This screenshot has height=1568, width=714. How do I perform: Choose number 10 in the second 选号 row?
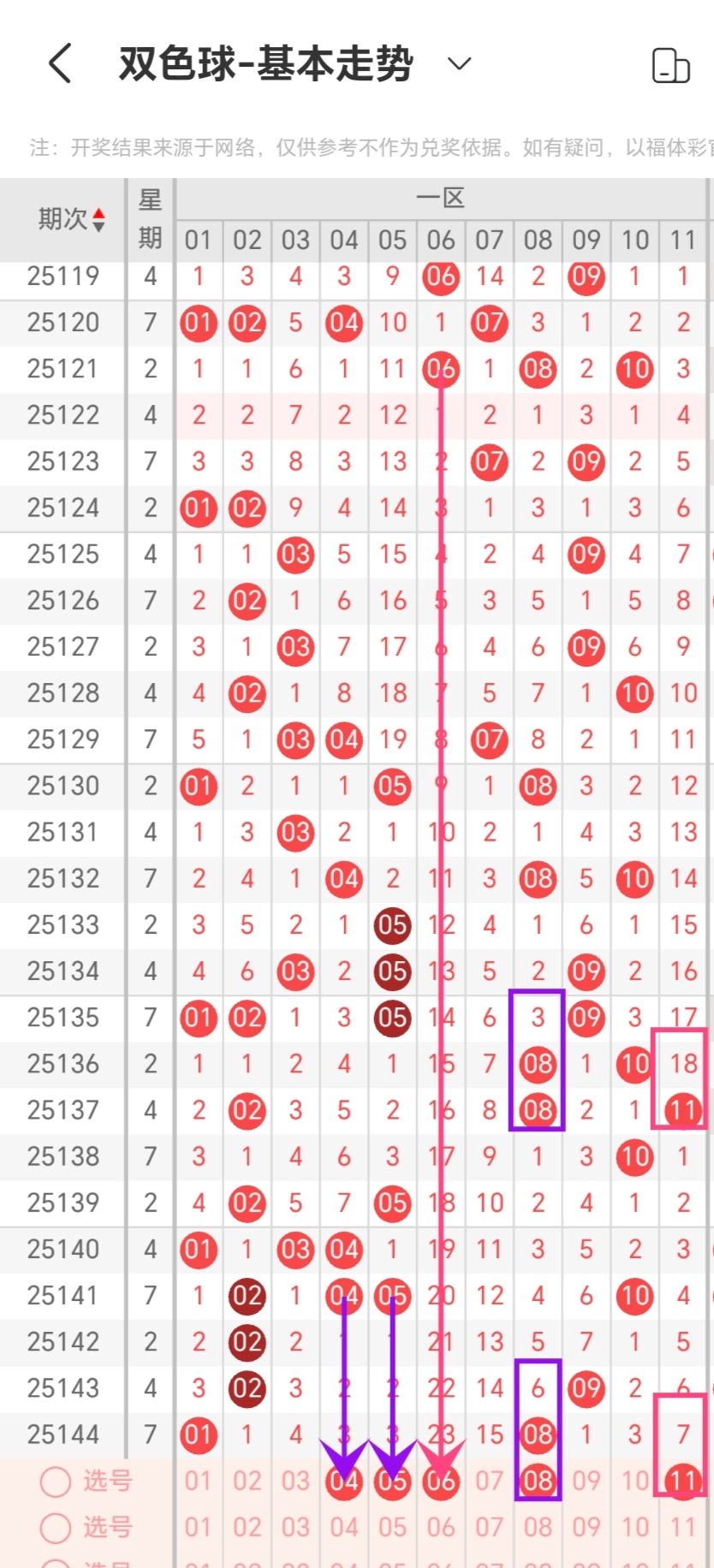(635, 1528)
